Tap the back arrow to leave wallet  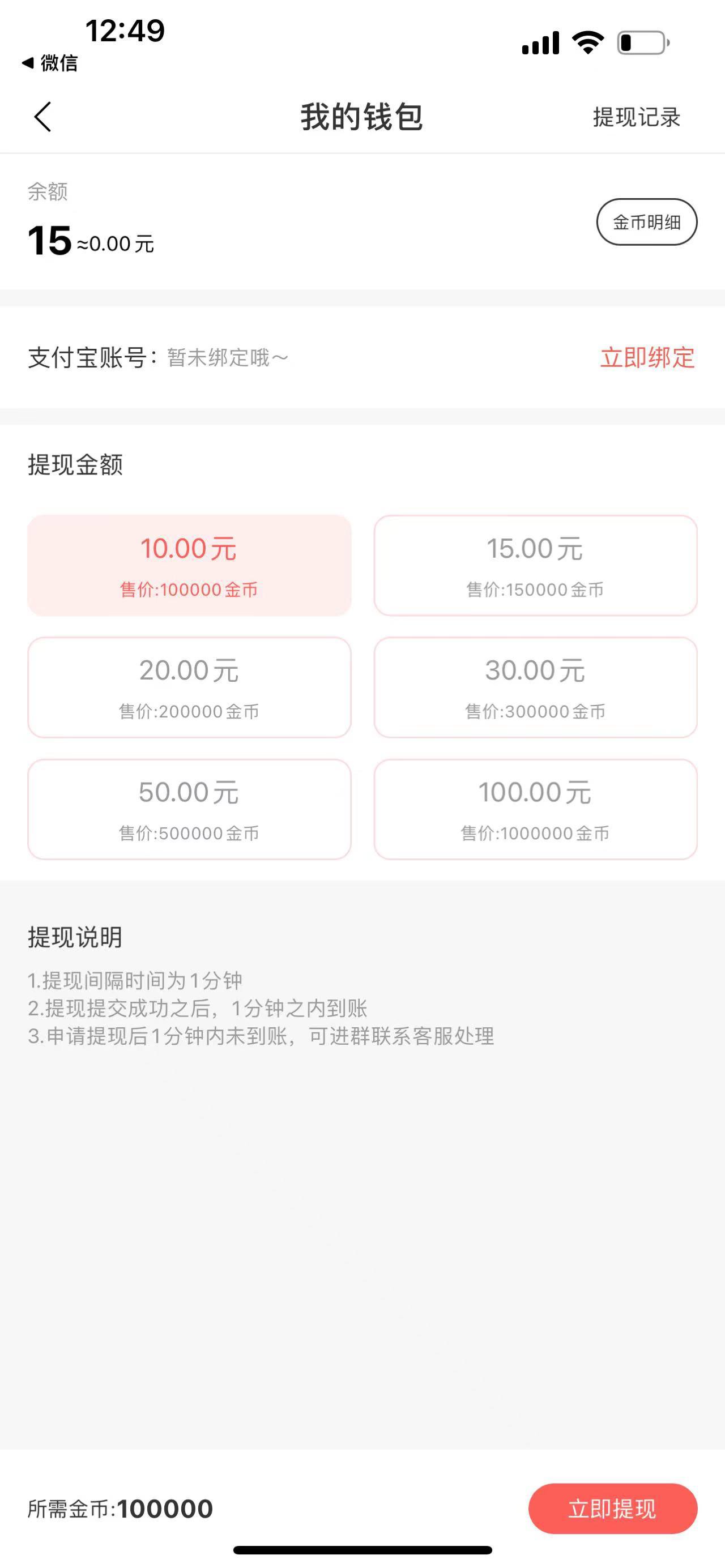[x=42, y=117]
